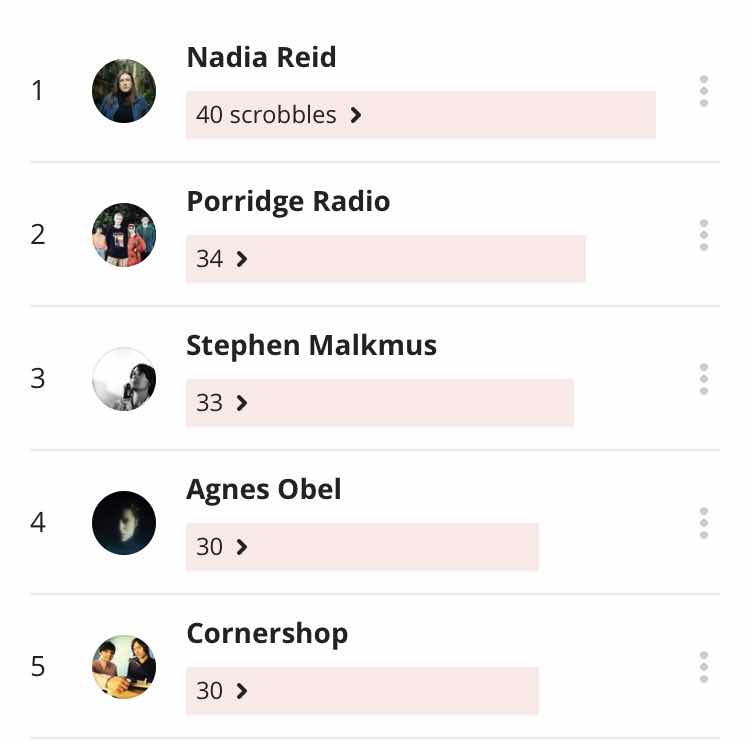Open Agnes Obel's overflow menu
The height and width of the screenshot is (745, 750).
[x=704, y=523]
